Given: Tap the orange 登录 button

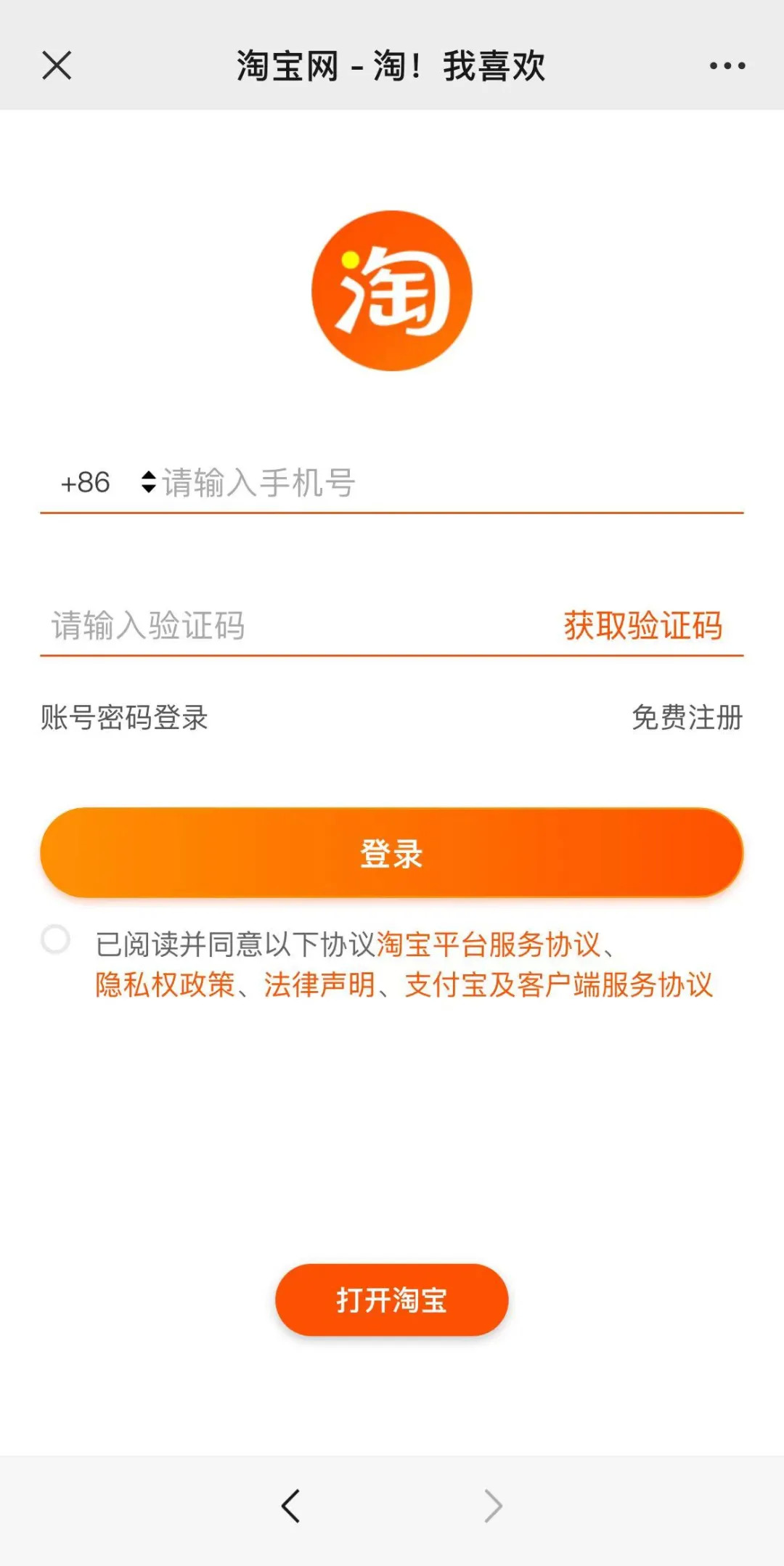Looking at the screenshot, I should (391, 852).
